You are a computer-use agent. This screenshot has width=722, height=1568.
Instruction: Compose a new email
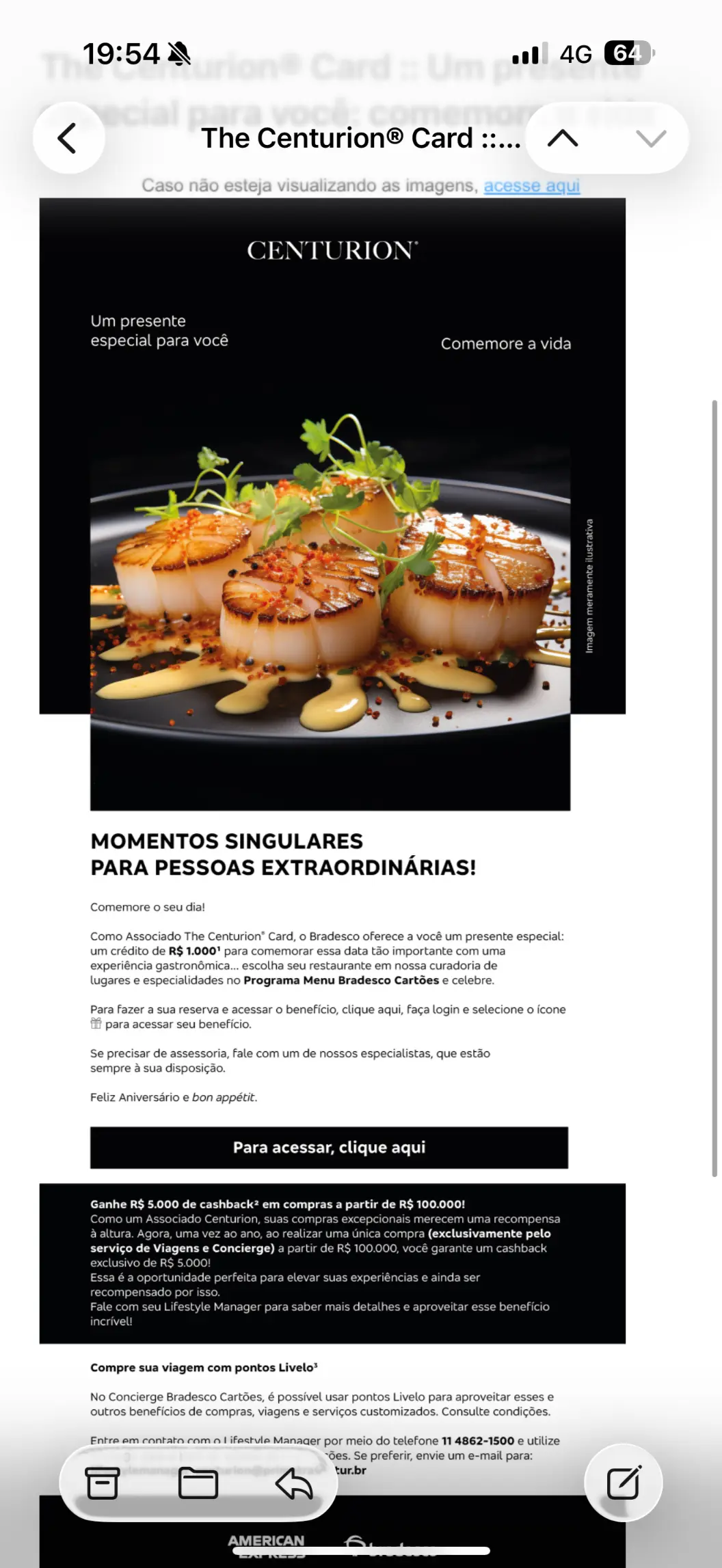coord(624,1483)
